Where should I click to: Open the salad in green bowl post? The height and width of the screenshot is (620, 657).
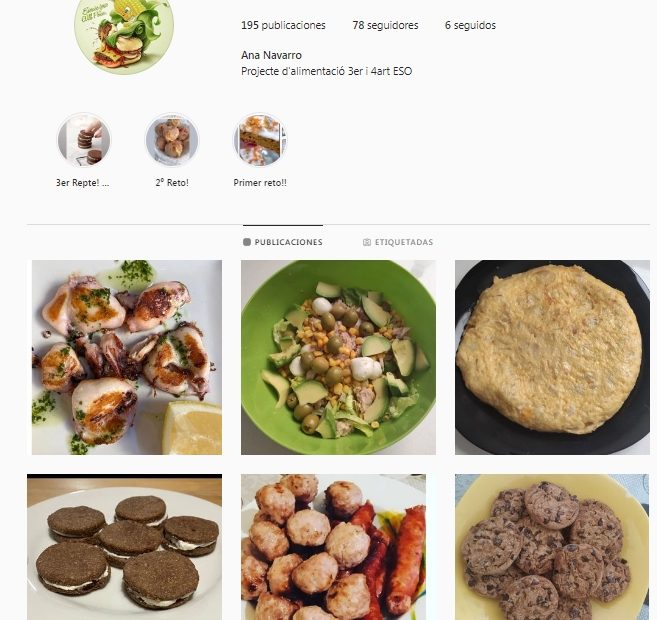click(338, 357)
